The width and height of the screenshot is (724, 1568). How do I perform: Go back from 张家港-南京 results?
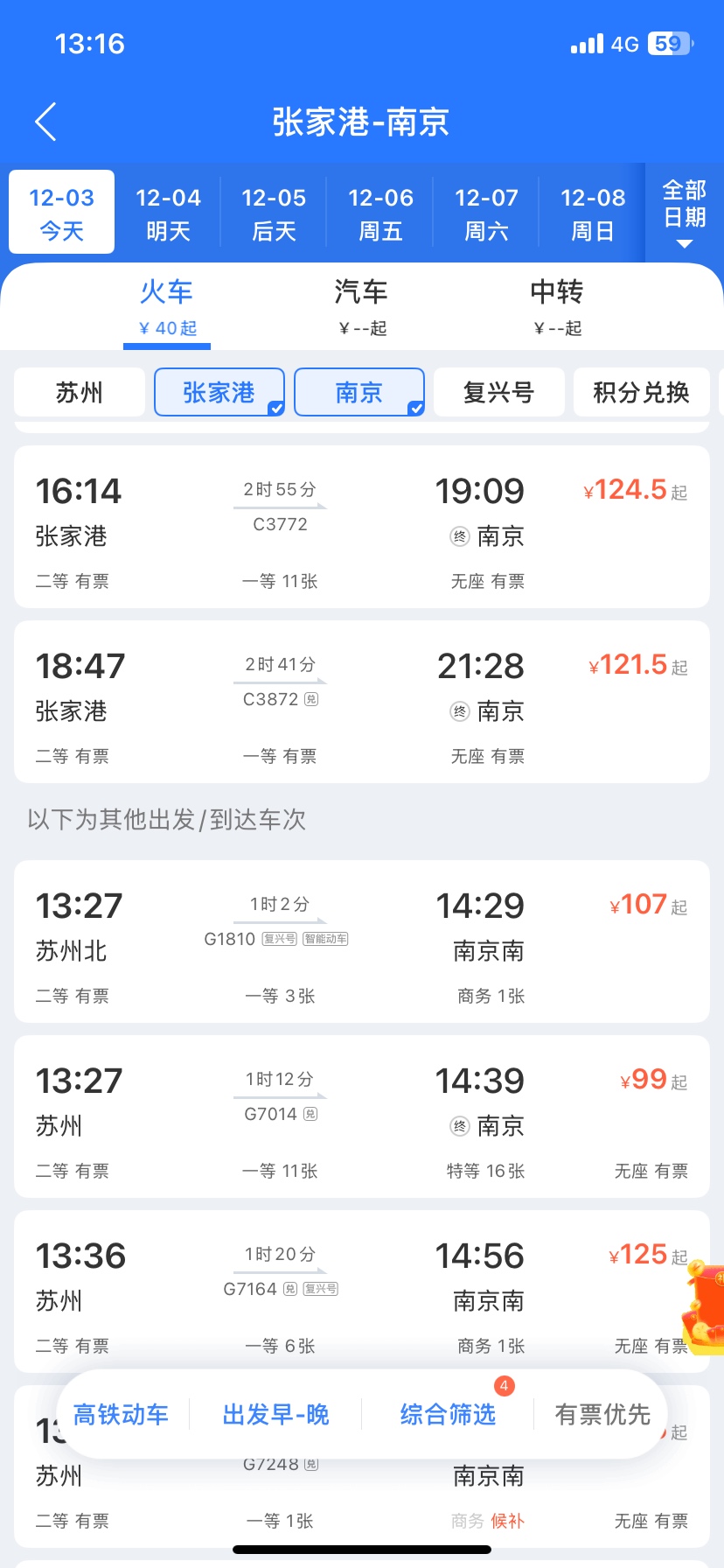[45, 122]
